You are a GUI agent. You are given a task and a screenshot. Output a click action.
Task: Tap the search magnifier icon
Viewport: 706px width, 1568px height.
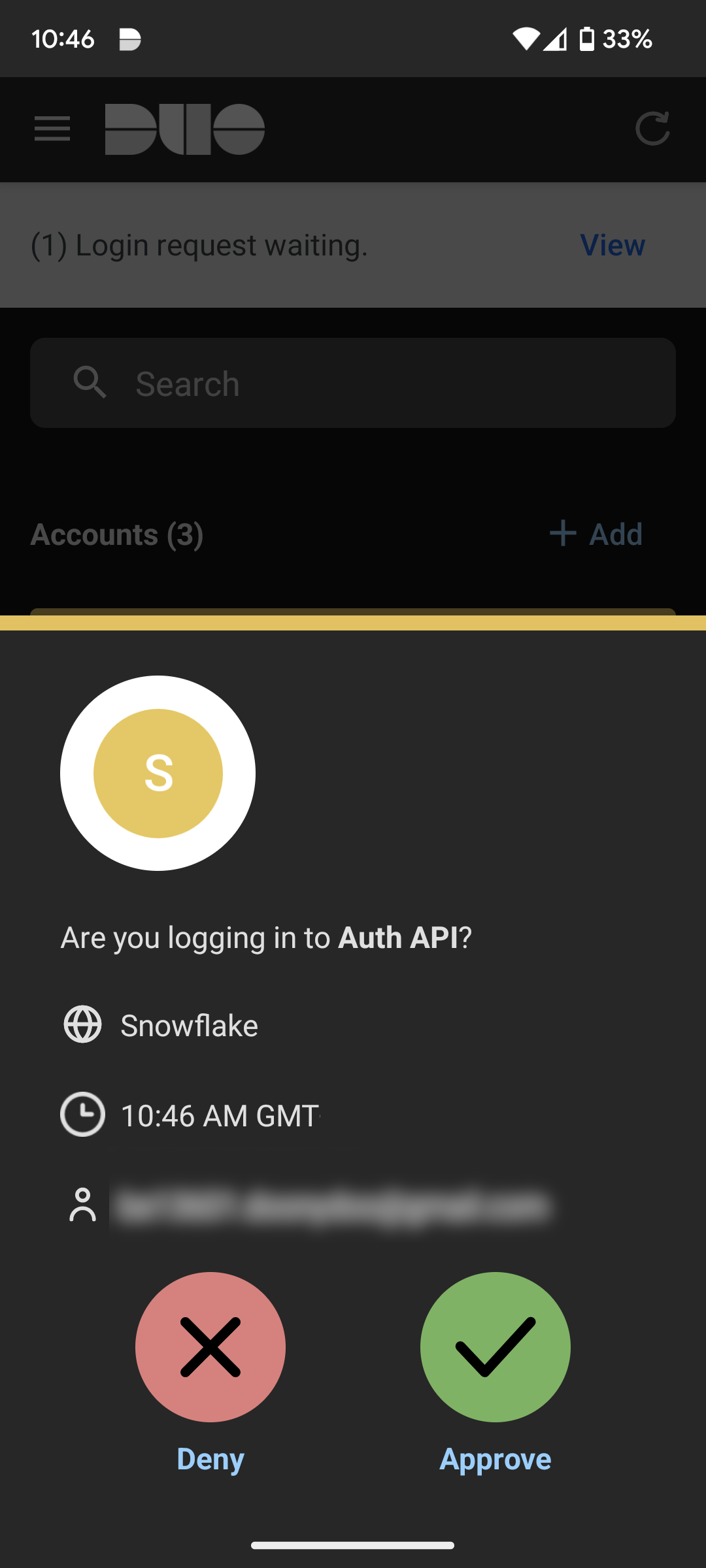[x=90, y=383]
